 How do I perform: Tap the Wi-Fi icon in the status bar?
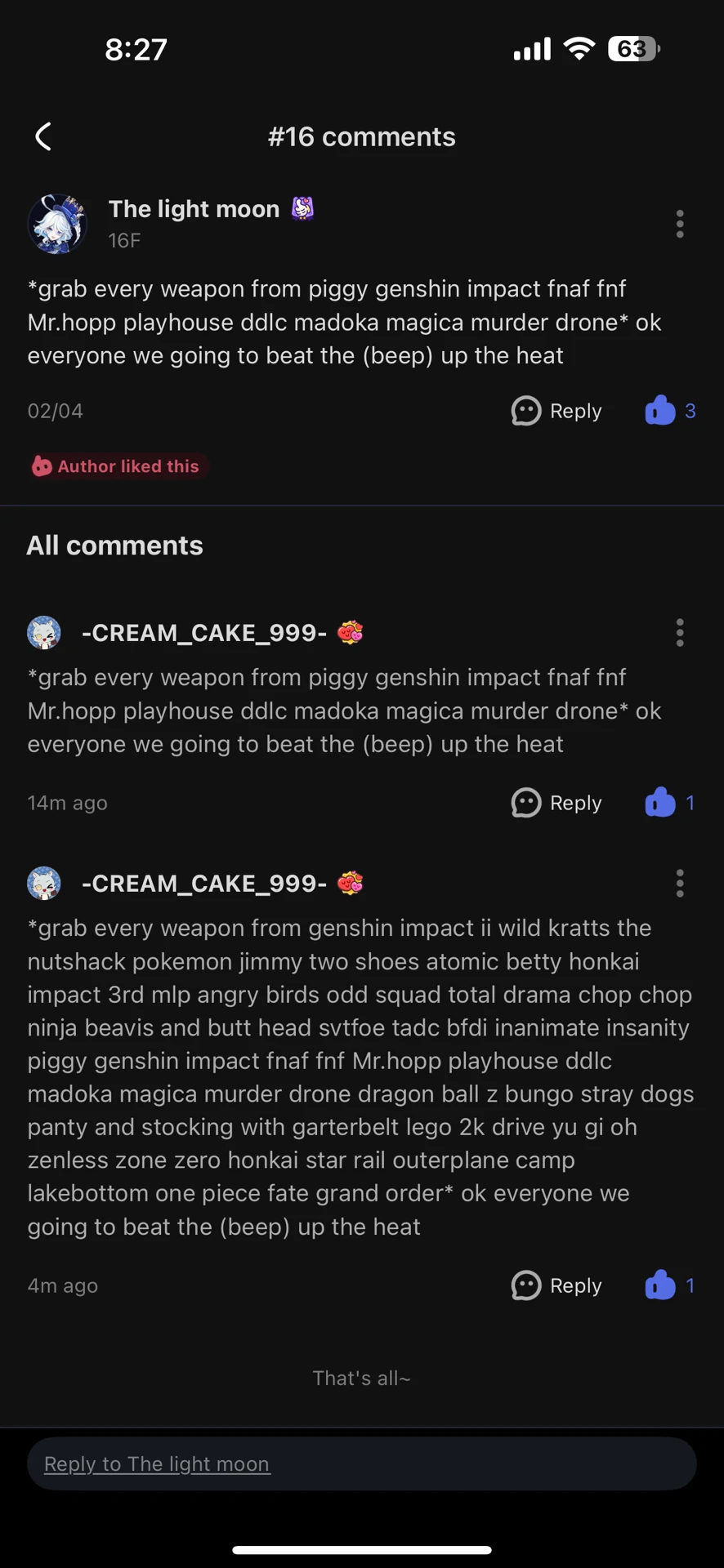tap(579, 49)
